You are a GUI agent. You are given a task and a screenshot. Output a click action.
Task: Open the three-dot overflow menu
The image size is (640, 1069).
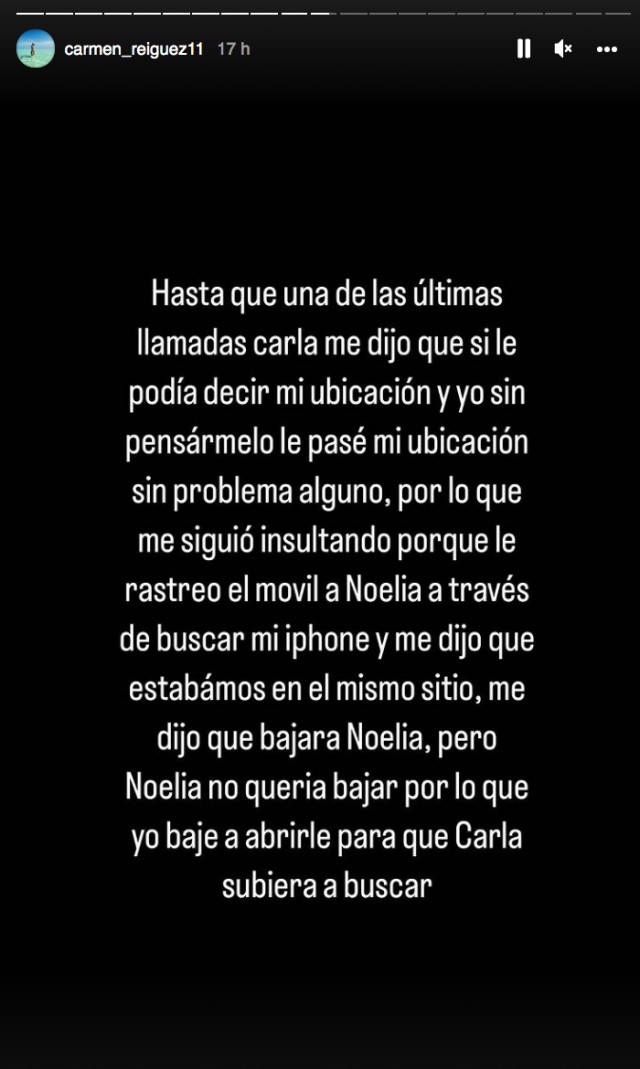click(606, 49)
